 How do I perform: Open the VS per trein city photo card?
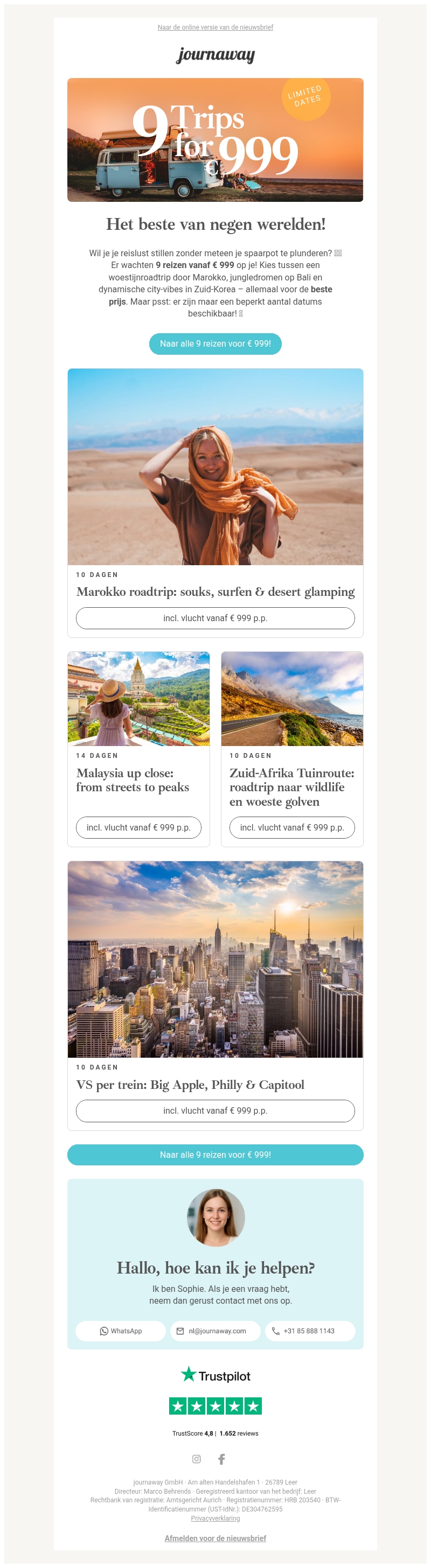[x=215, y=959]
